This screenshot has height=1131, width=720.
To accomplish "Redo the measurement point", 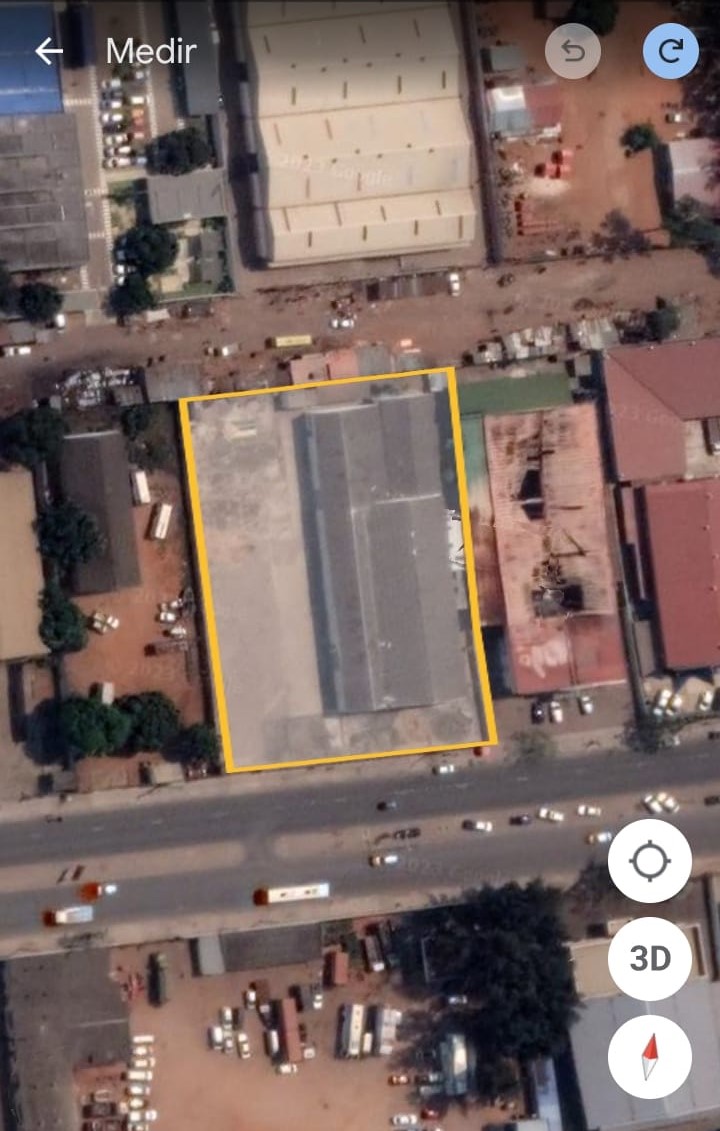I will coord(670,51).
